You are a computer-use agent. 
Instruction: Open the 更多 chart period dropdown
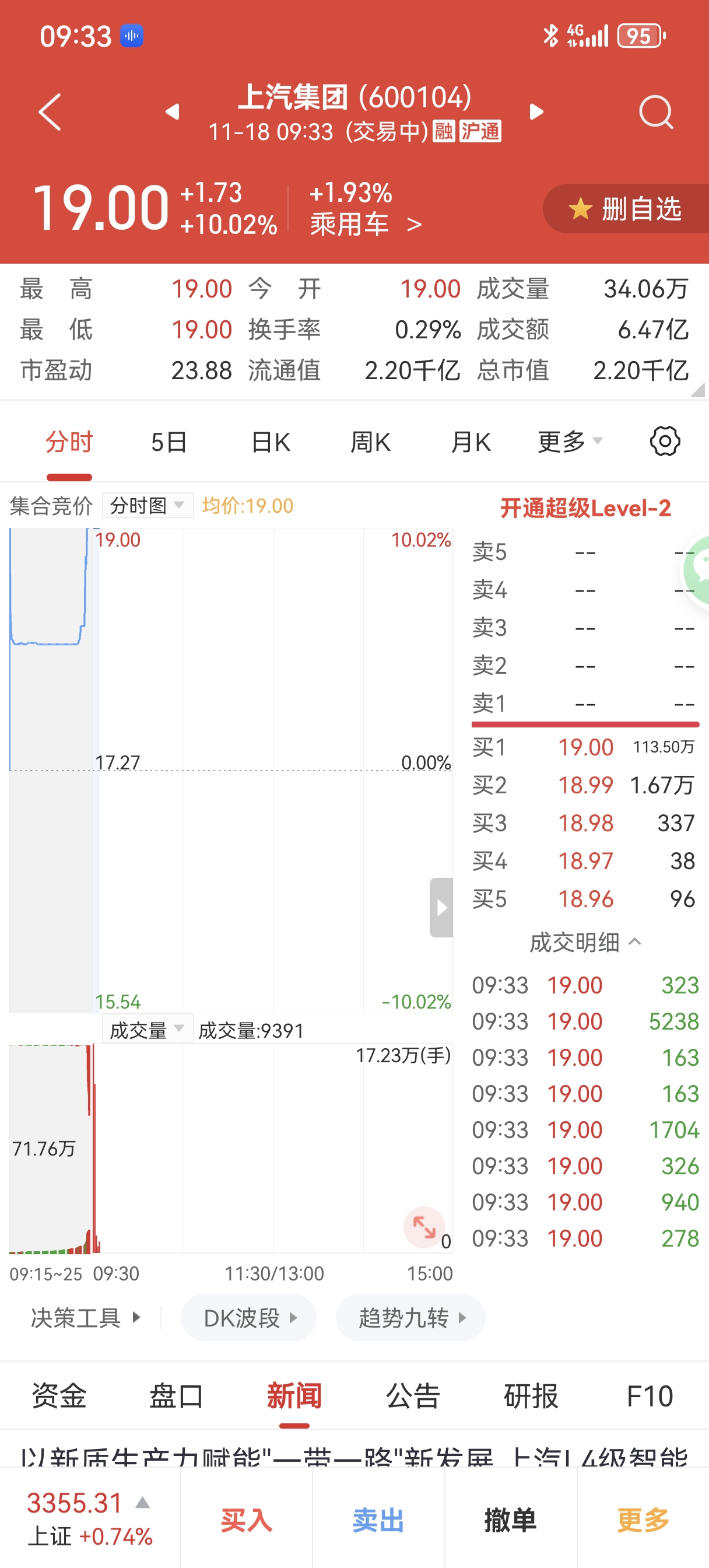pyautogui.click(x=570, y=442)
